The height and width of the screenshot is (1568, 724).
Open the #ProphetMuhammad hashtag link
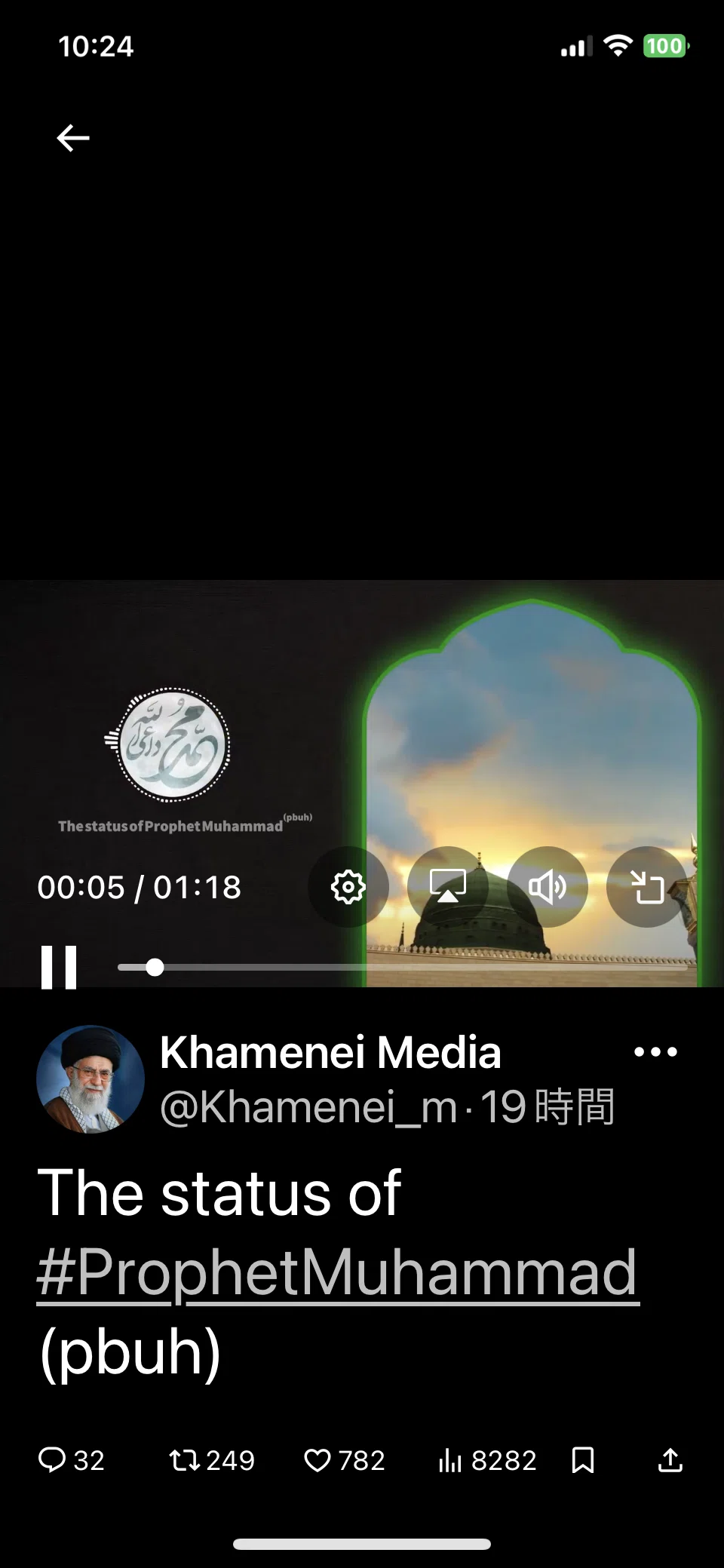pyautogui.click(x=338, y=1272)
